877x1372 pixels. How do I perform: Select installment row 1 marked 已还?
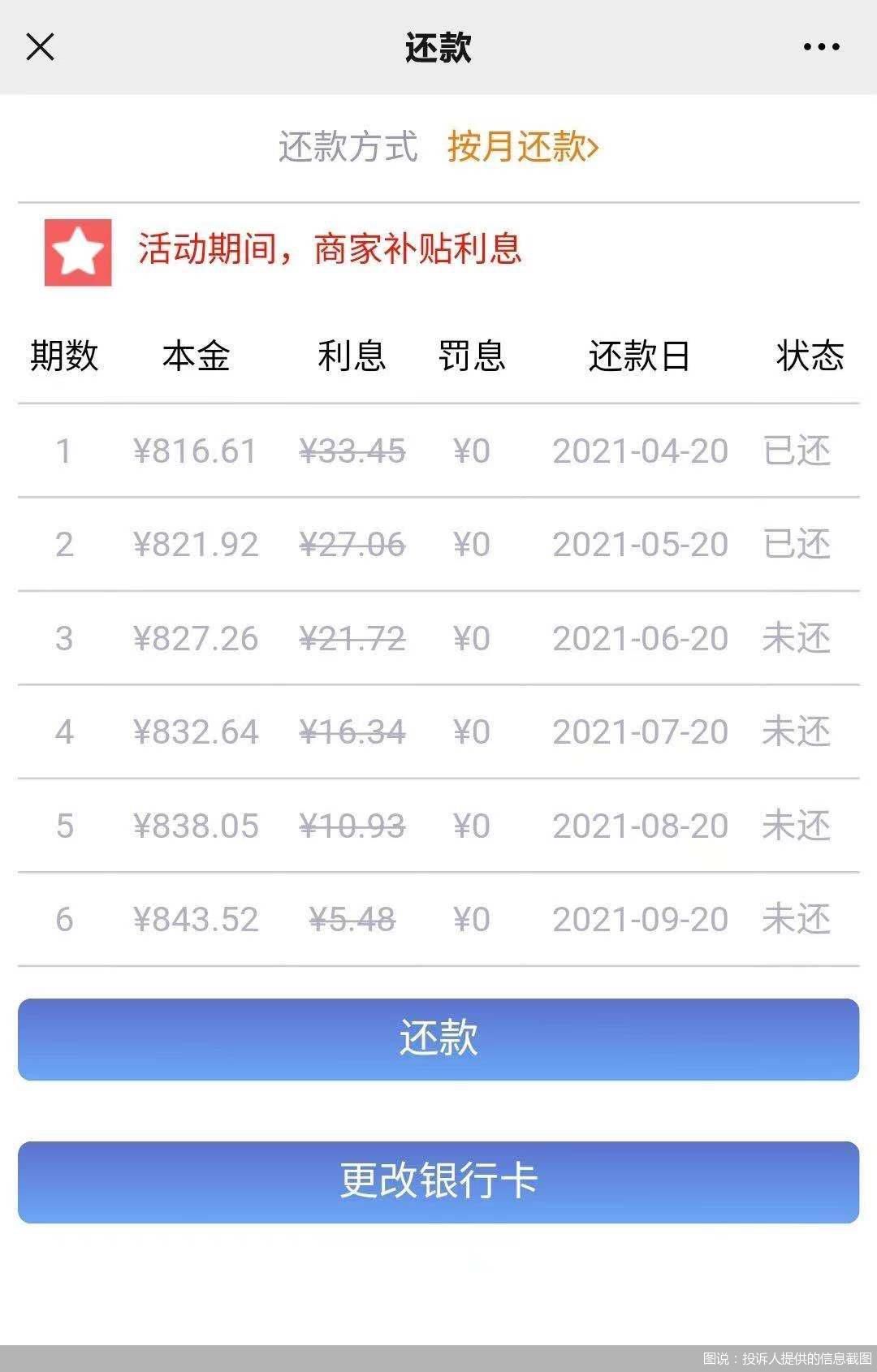click(438, 452)
